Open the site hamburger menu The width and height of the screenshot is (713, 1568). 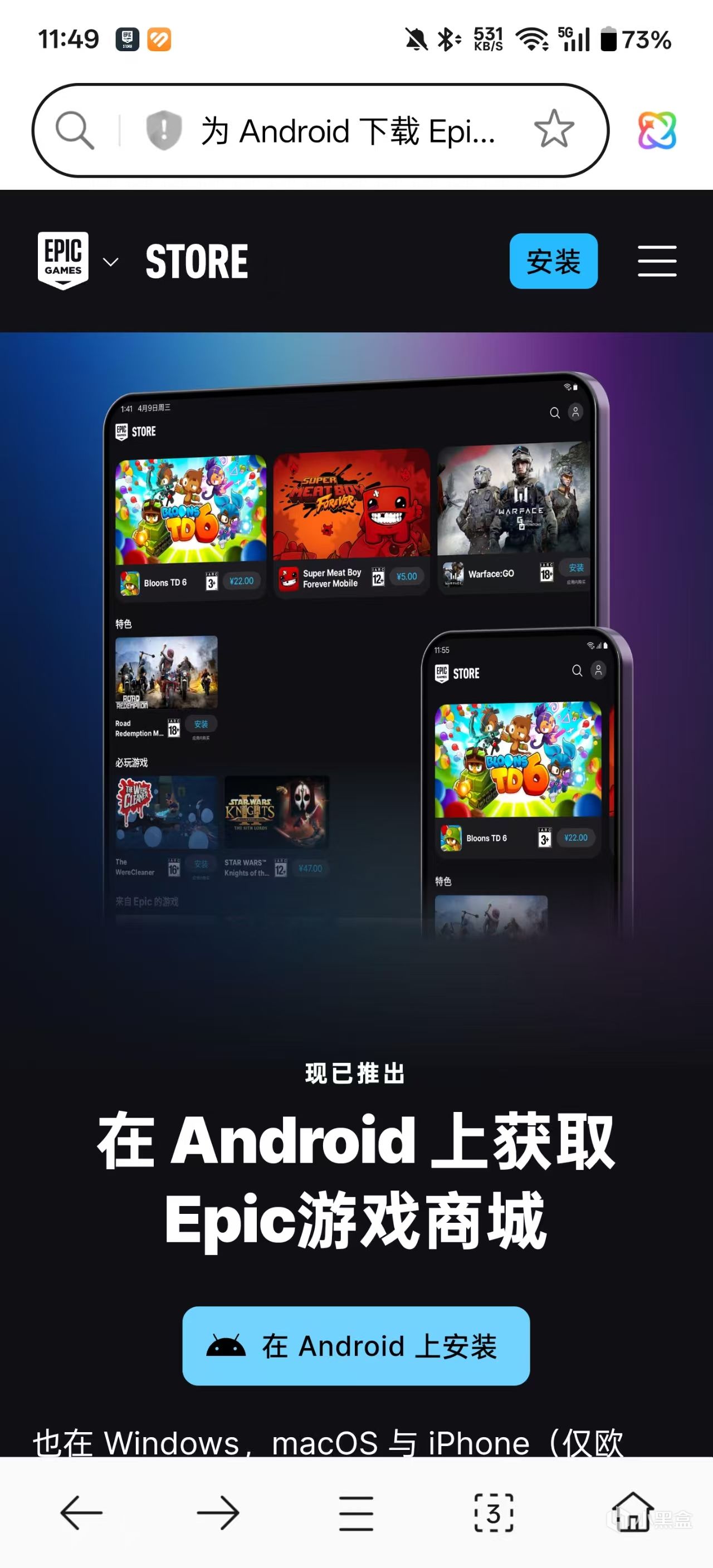[x=656, y=261]
